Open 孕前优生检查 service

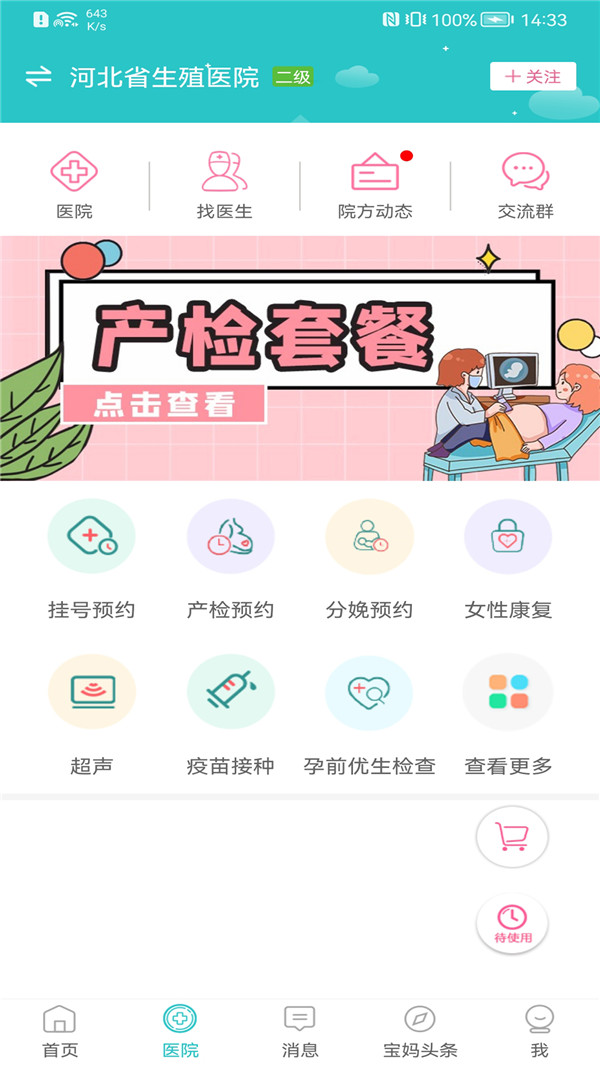tap(369, 716)
